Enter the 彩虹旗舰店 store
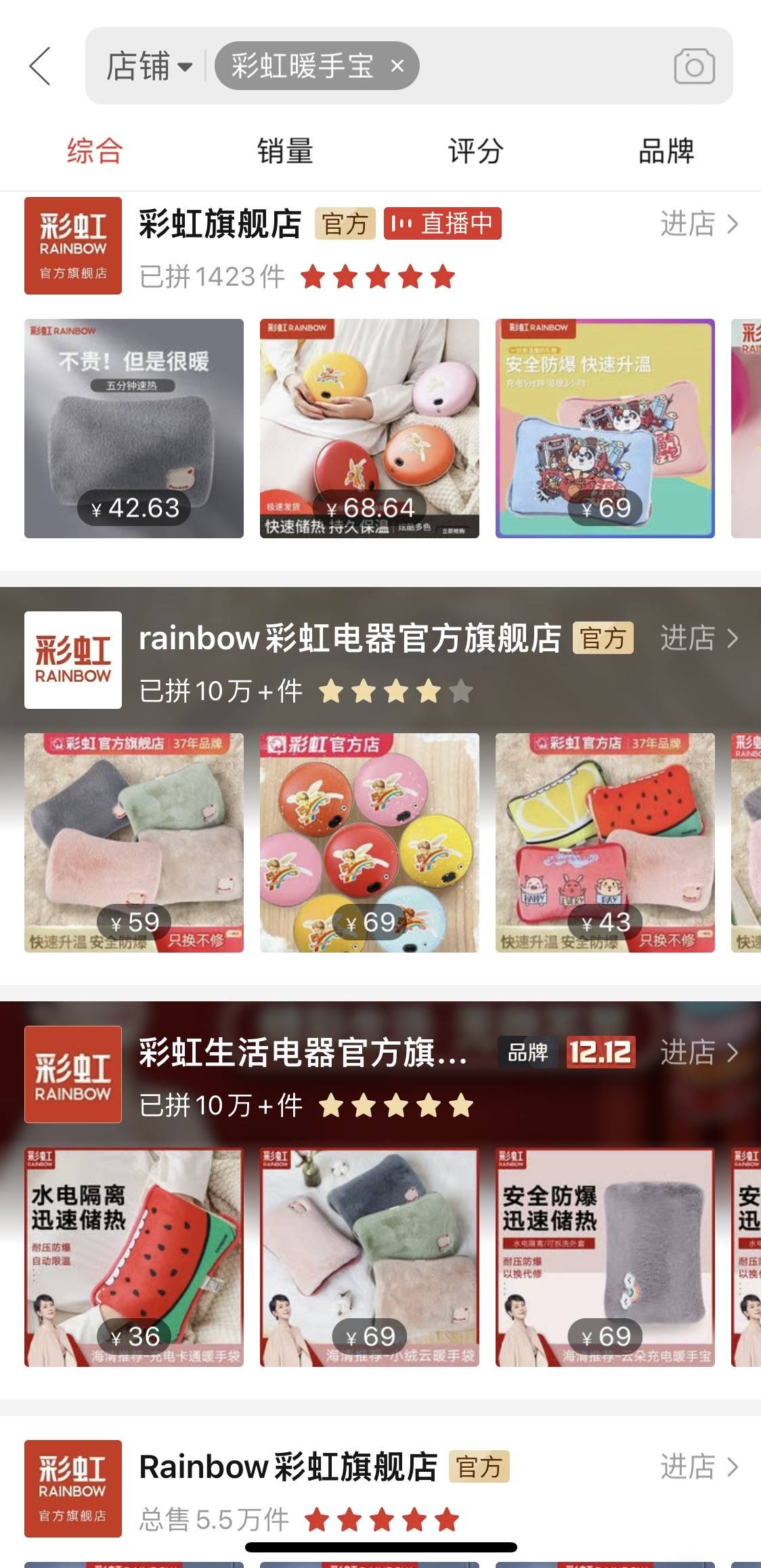Viewport: 761px width, 1568px height. coord(699,224)
